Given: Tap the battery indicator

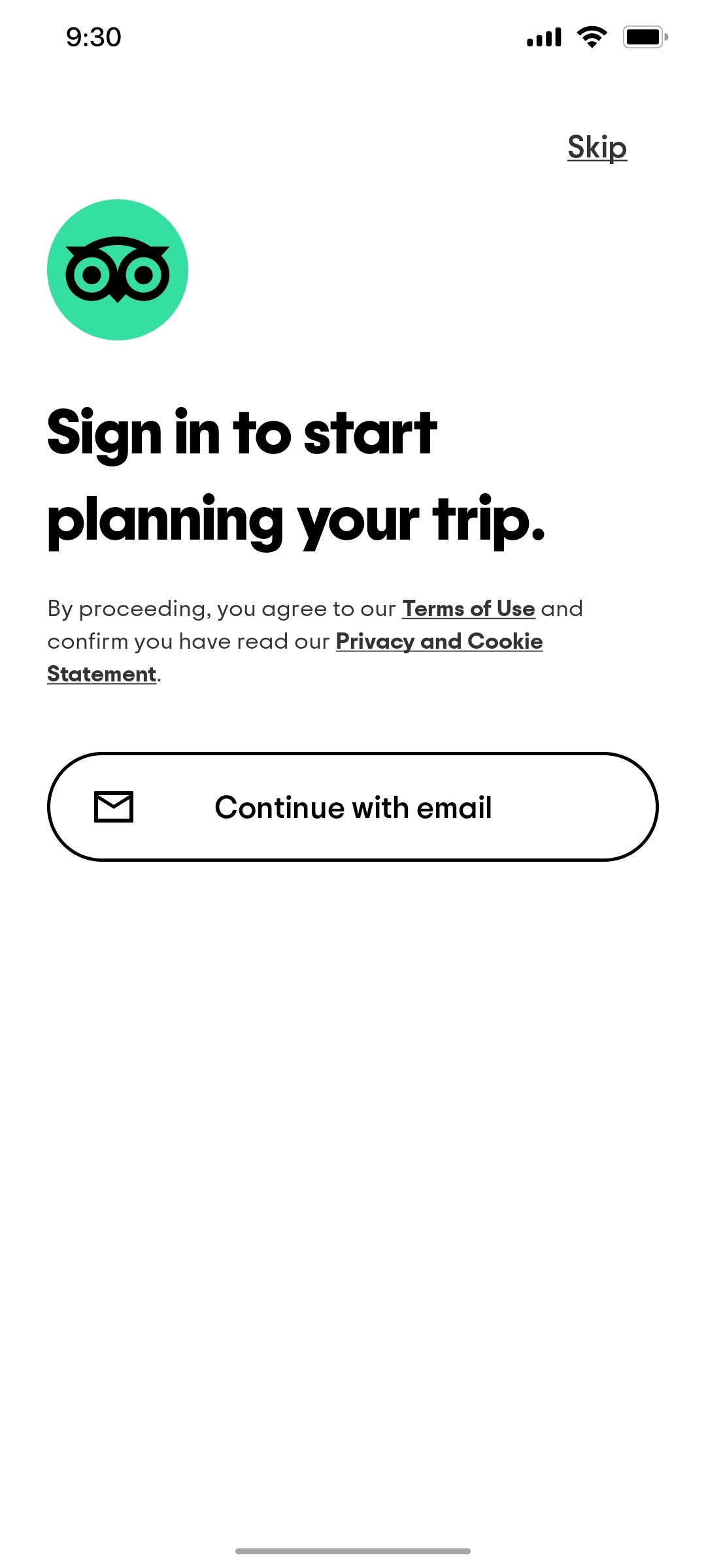Looking at the screenshot, I should click(x=644, y=37).
